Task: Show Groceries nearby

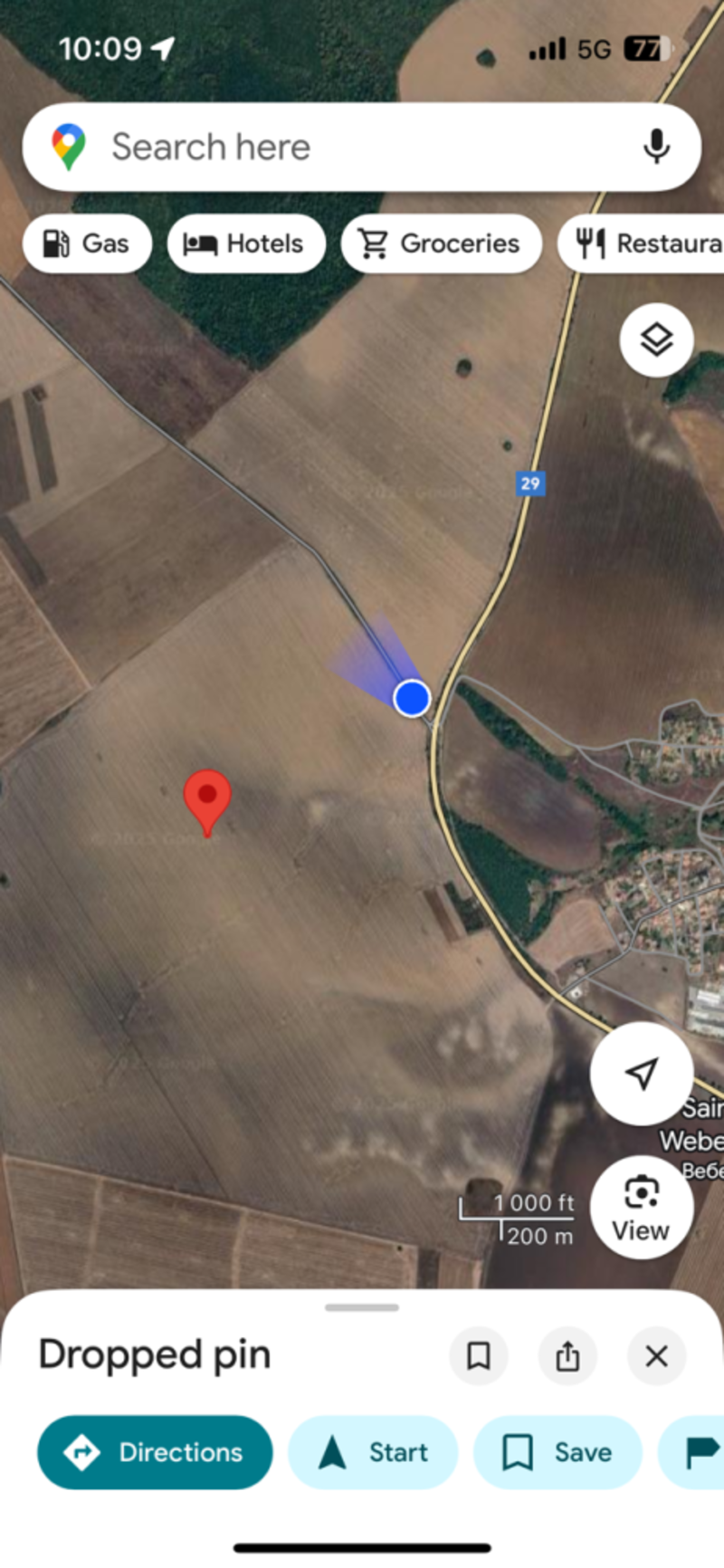Action: pos(441,244)
